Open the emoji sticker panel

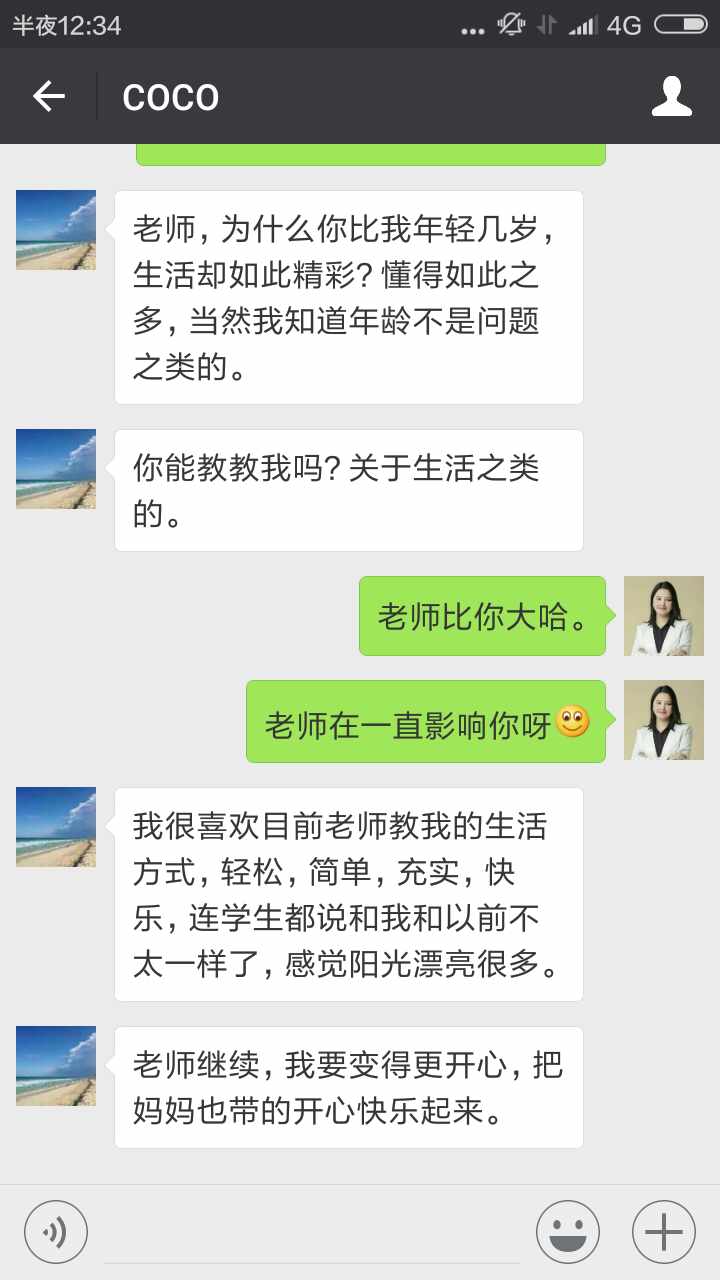click(567, 1231)
